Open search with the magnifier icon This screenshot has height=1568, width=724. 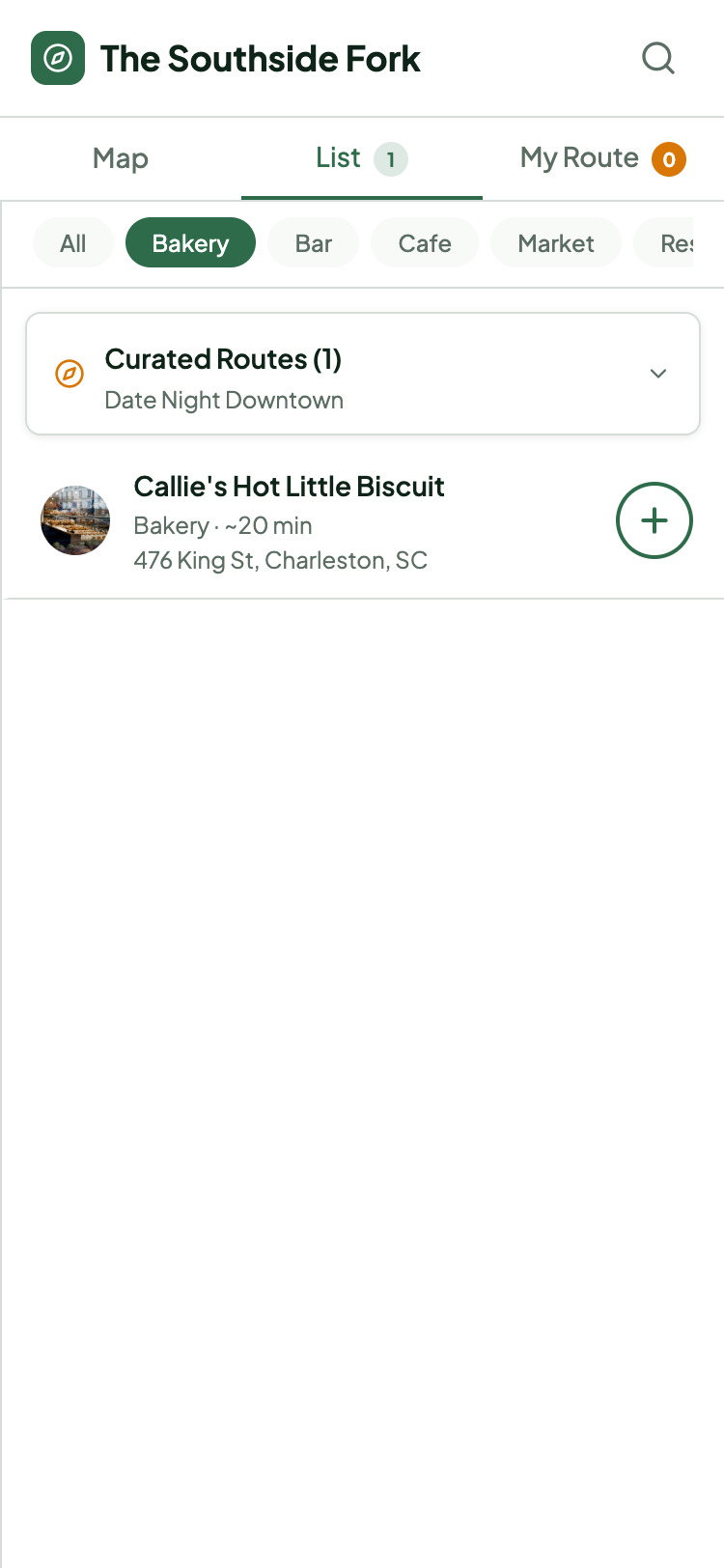[x=658, y=58]
